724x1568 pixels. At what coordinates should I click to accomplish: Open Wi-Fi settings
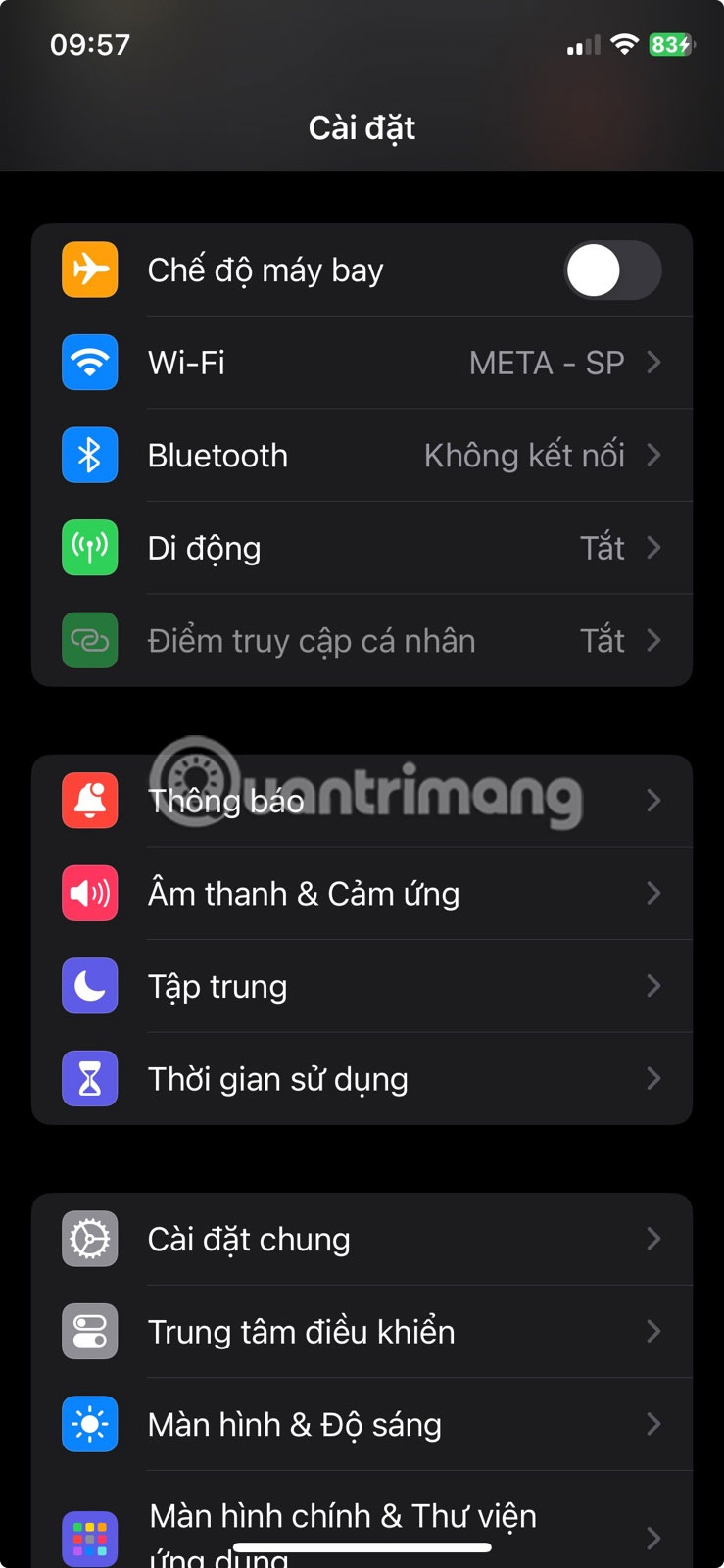362,363
